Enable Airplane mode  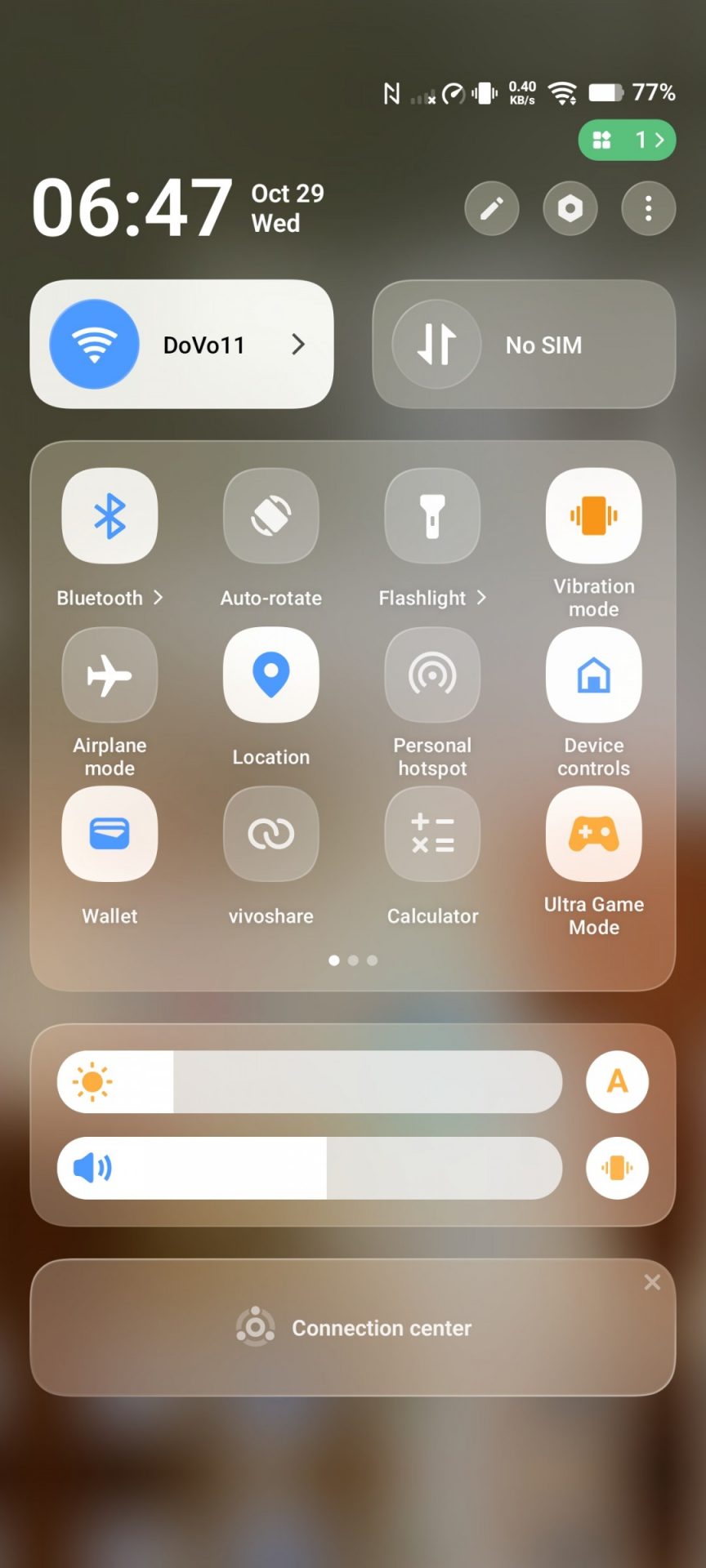[109, 675]
